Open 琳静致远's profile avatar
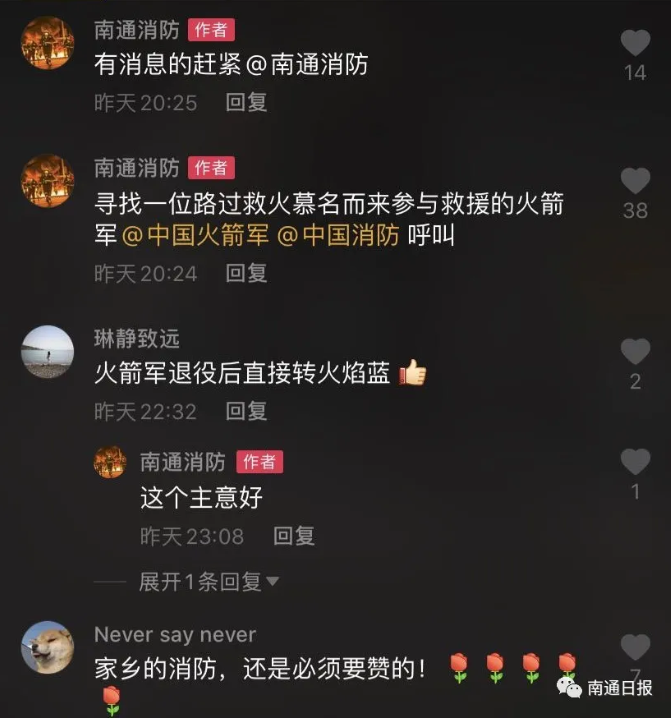671x718 pixels. [48, 351]
